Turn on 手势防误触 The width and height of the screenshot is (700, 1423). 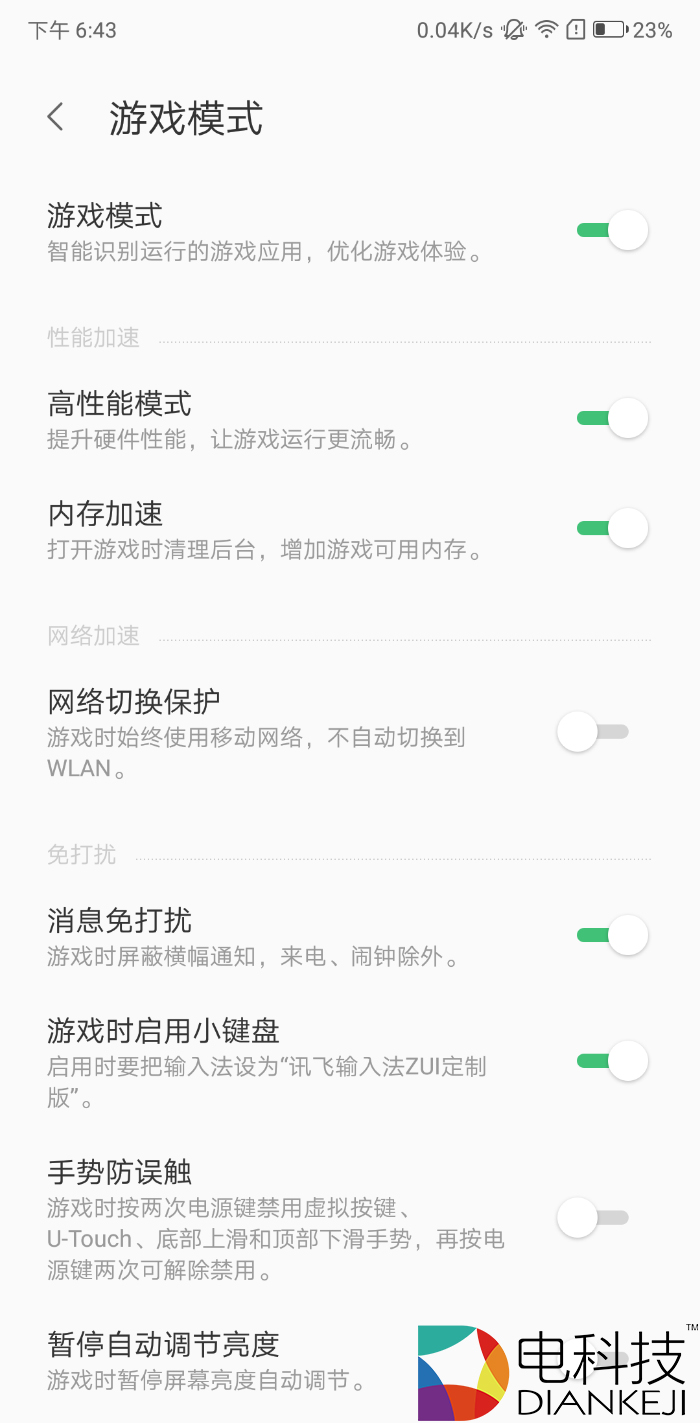[x=593, y=1218]
